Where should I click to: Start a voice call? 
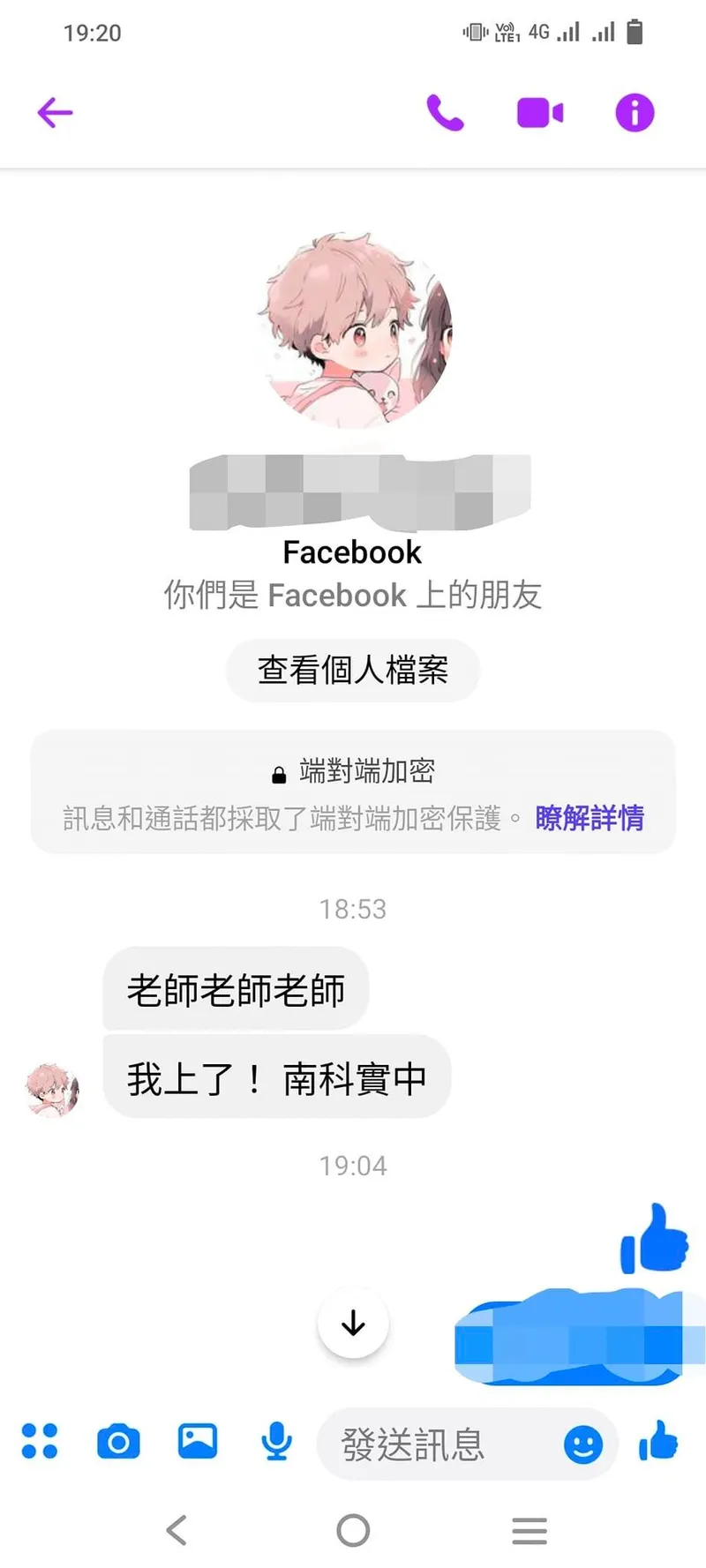point(445,113)
